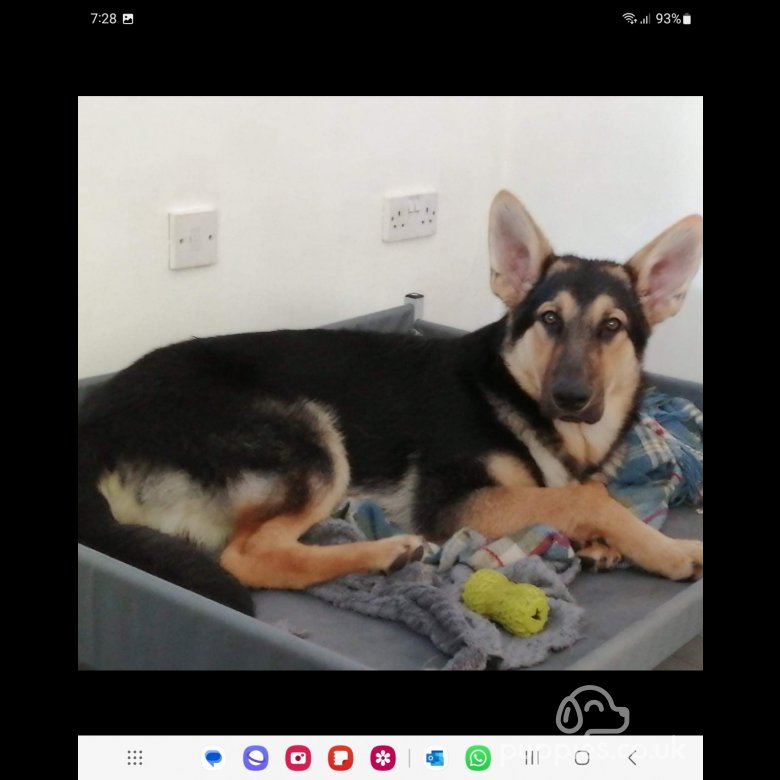Launch the Messages app from taskbar
The image size is (780, 780).
[x=213, y=758]
